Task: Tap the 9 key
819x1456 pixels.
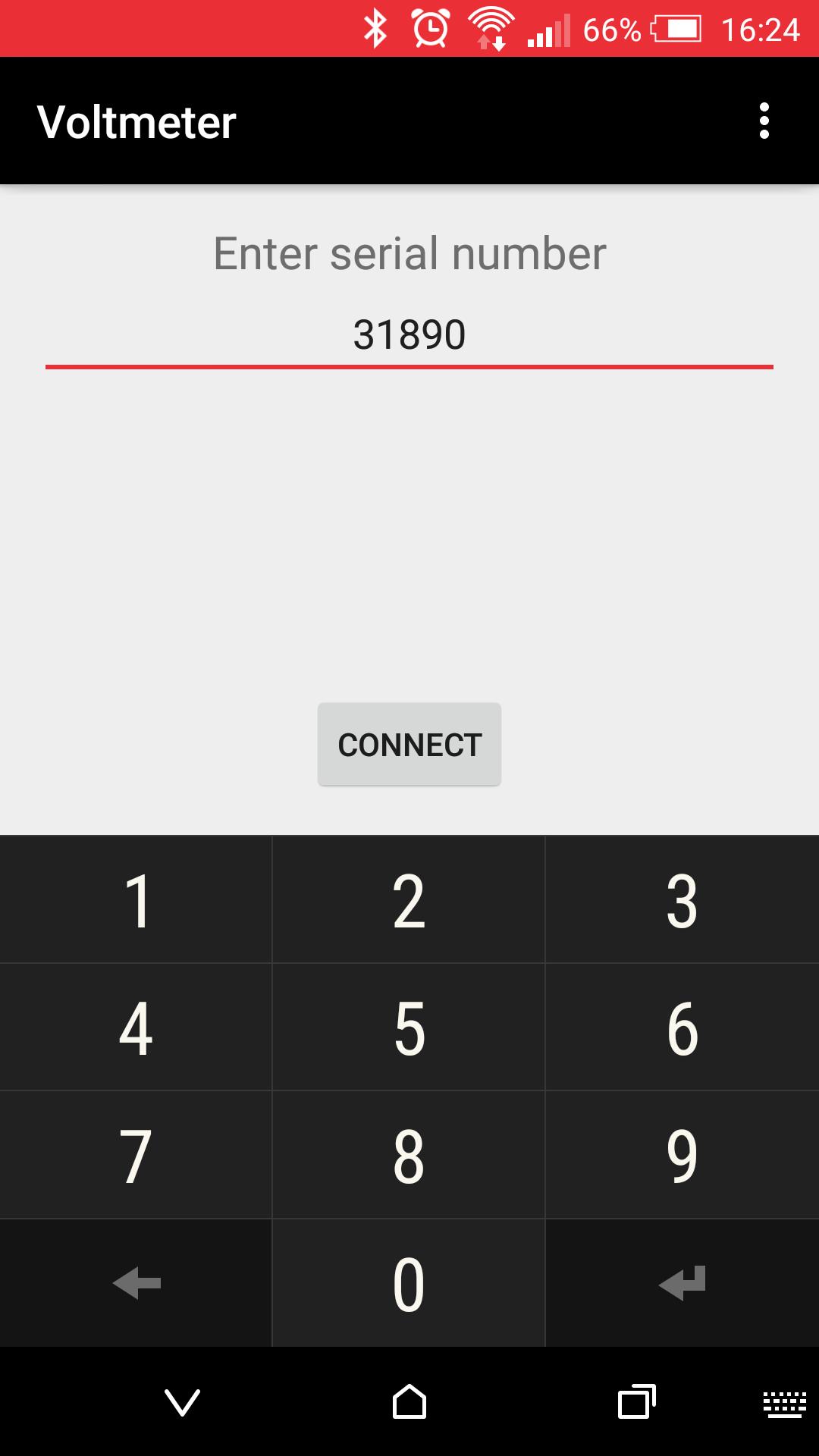Action: [682, 1155]
